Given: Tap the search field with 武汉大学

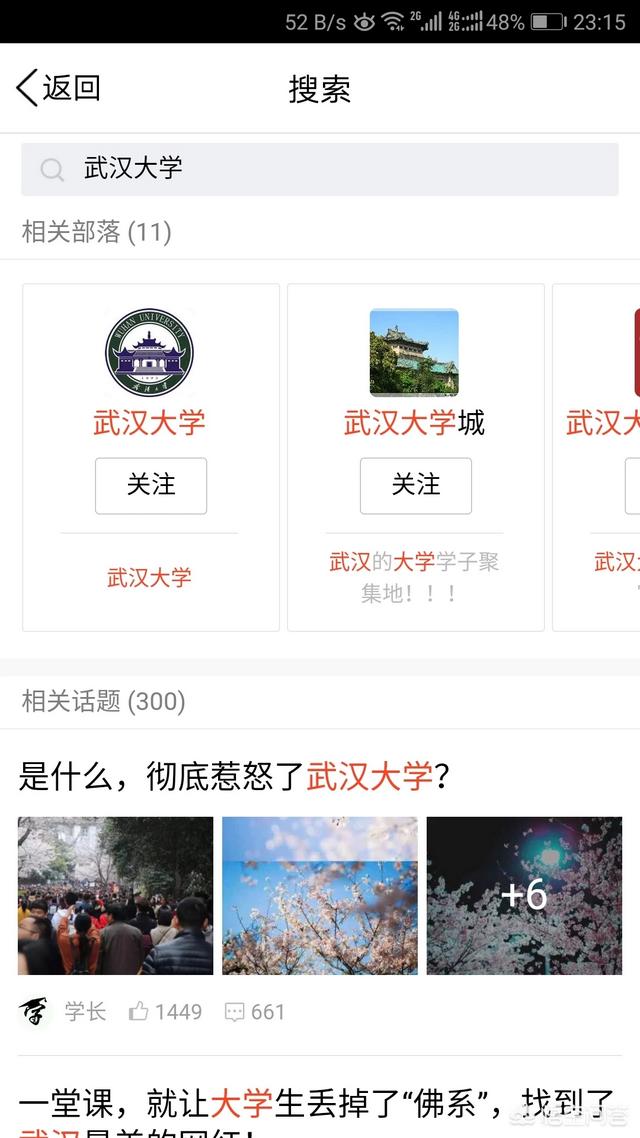Looking at the screenshot, I should [x=319, y=169].
